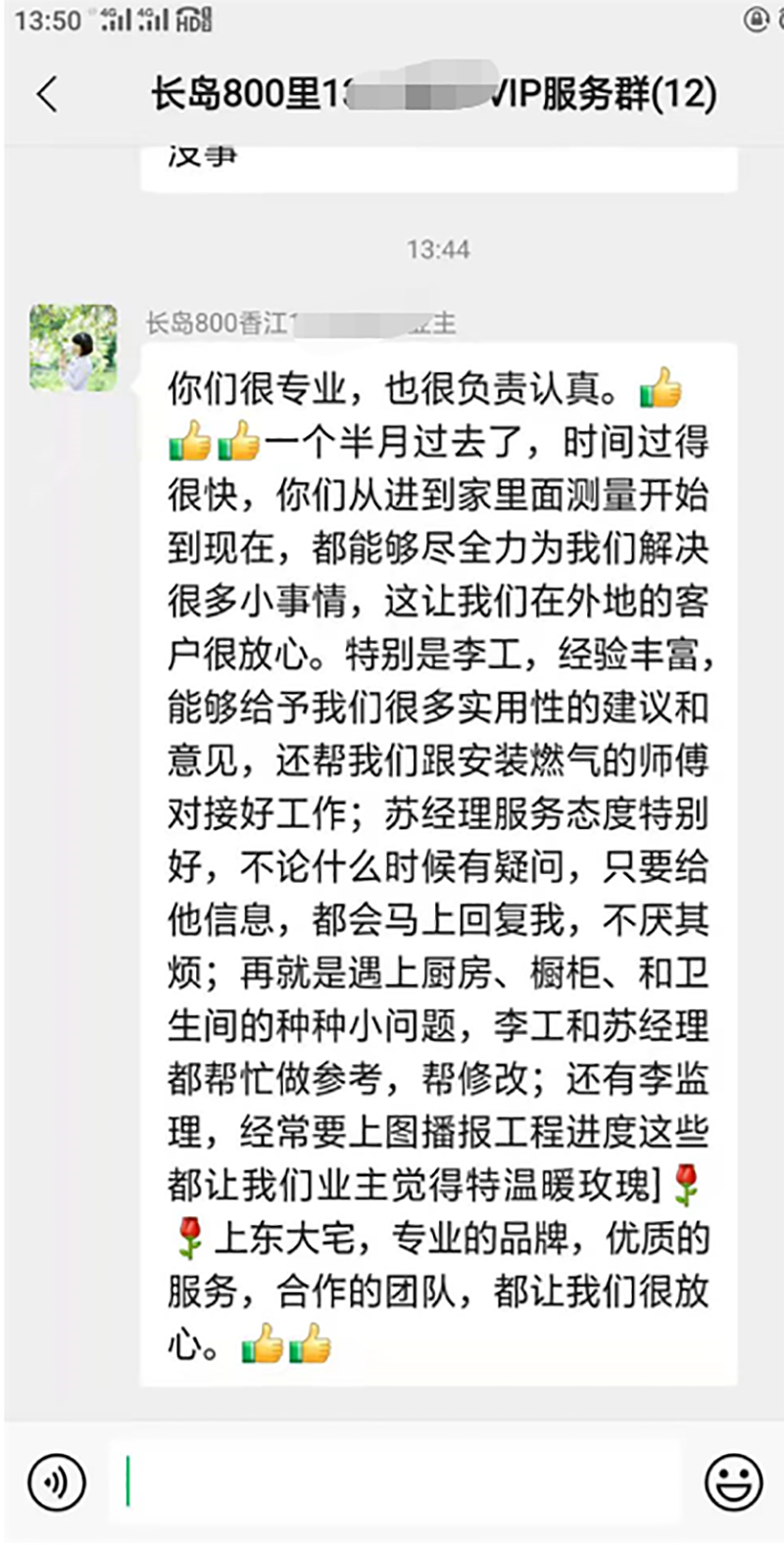Go back from the group chat
The width and height of the screenshot is (784, 1568).
[47, 94]
